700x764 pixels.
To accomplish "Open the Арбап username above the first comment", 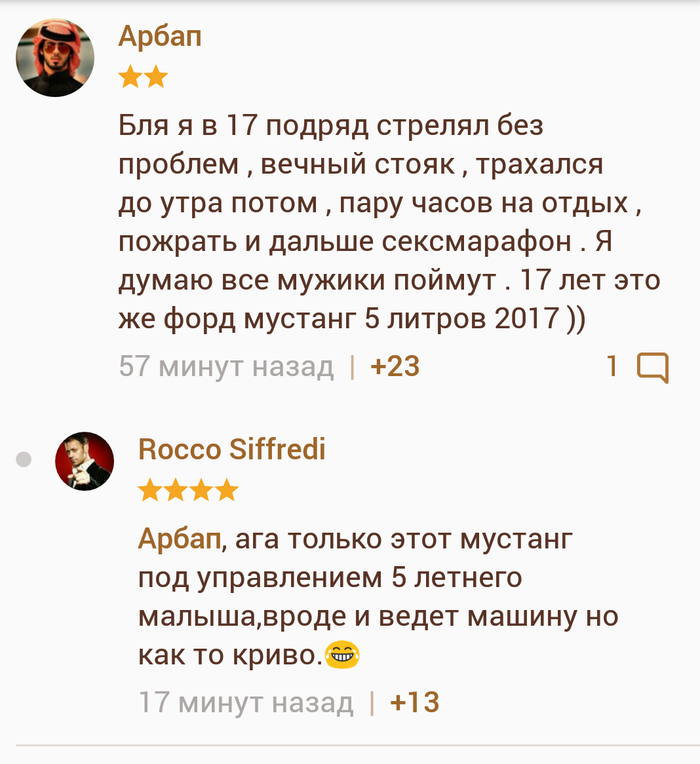I will (160, 36).
